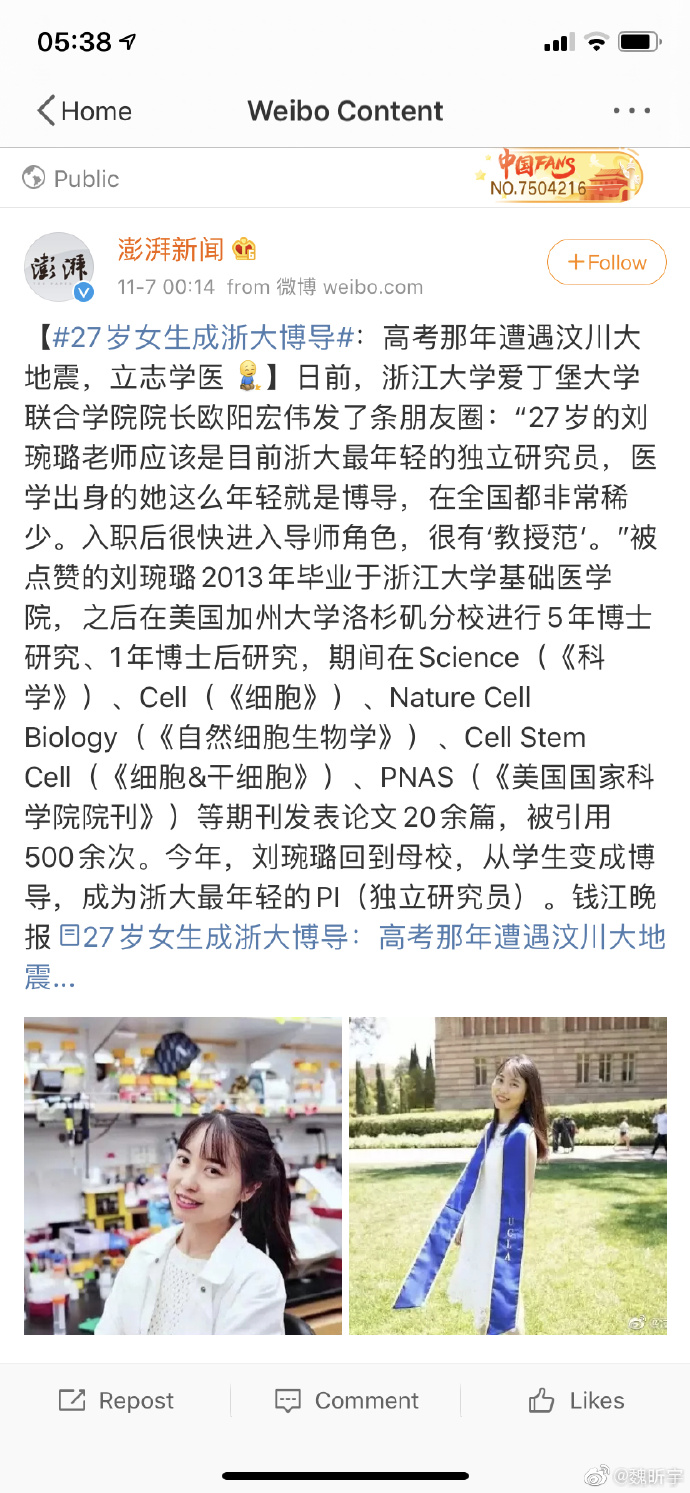The image size is (690, 1493).
Task: Open the 澎湃新闻 account name
Action: (x=170, y=249)
